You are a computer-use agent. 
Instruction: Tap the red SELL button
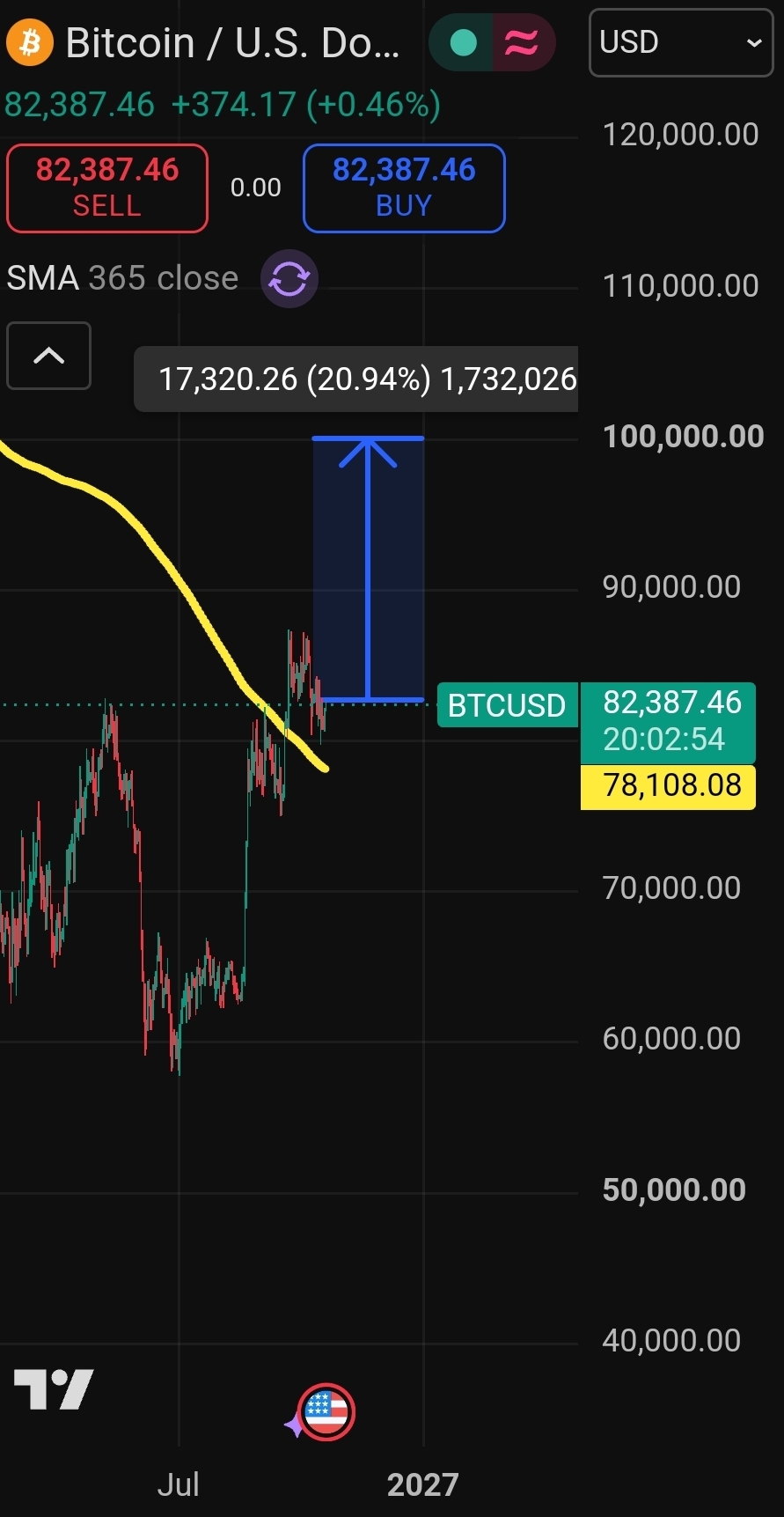click(x=107, y=188)
